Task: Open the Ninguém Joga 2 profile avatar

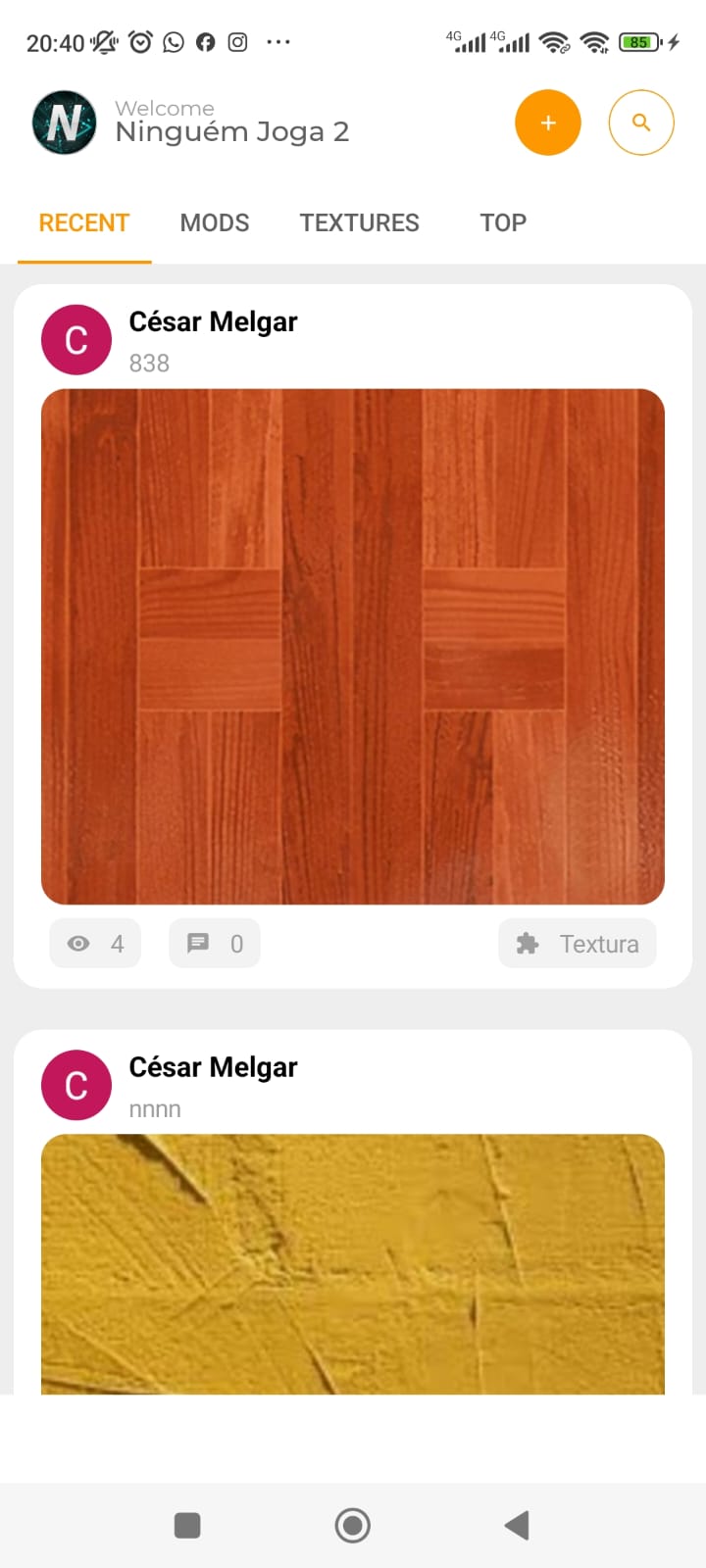Action: [x=65, y=122]
